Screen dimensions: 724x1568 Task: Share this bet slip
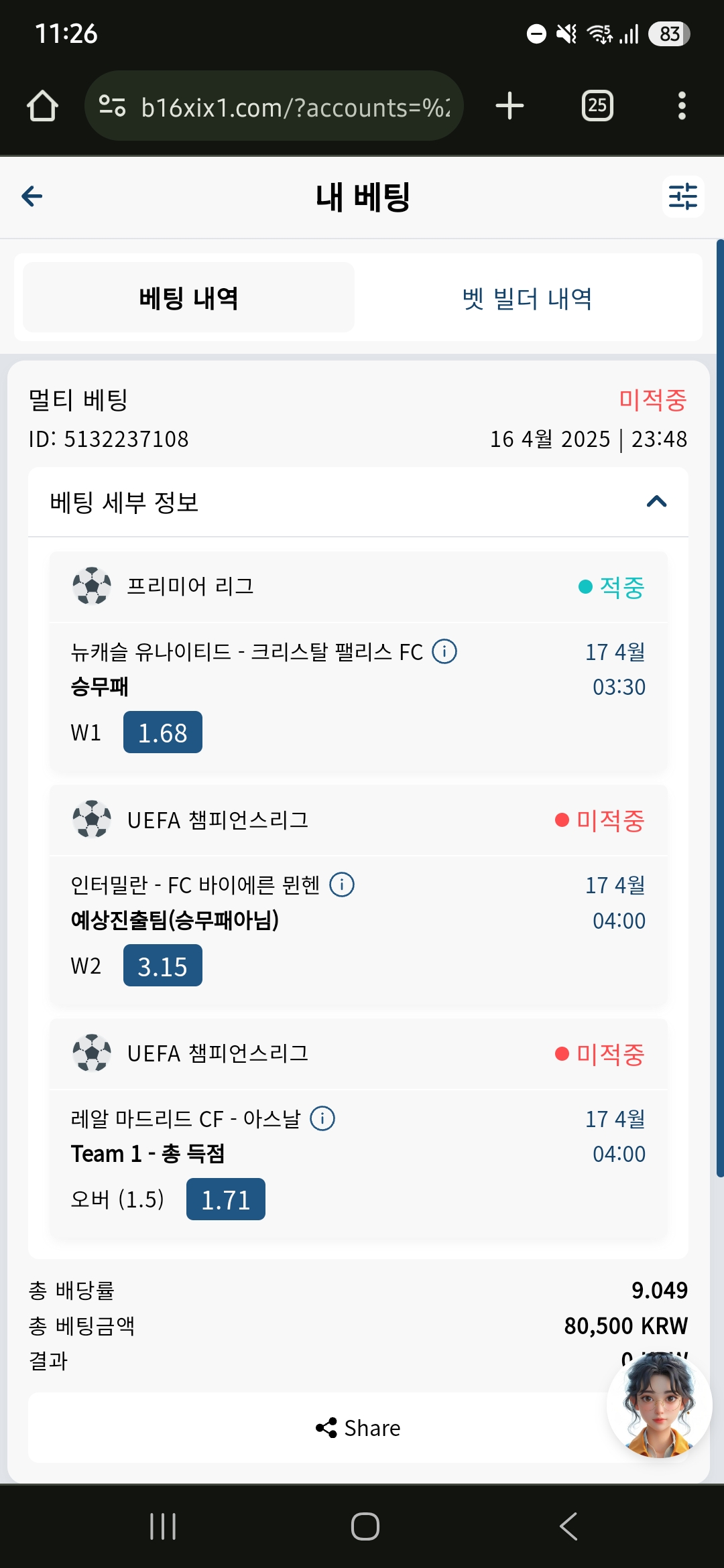tap(358, 1428)
